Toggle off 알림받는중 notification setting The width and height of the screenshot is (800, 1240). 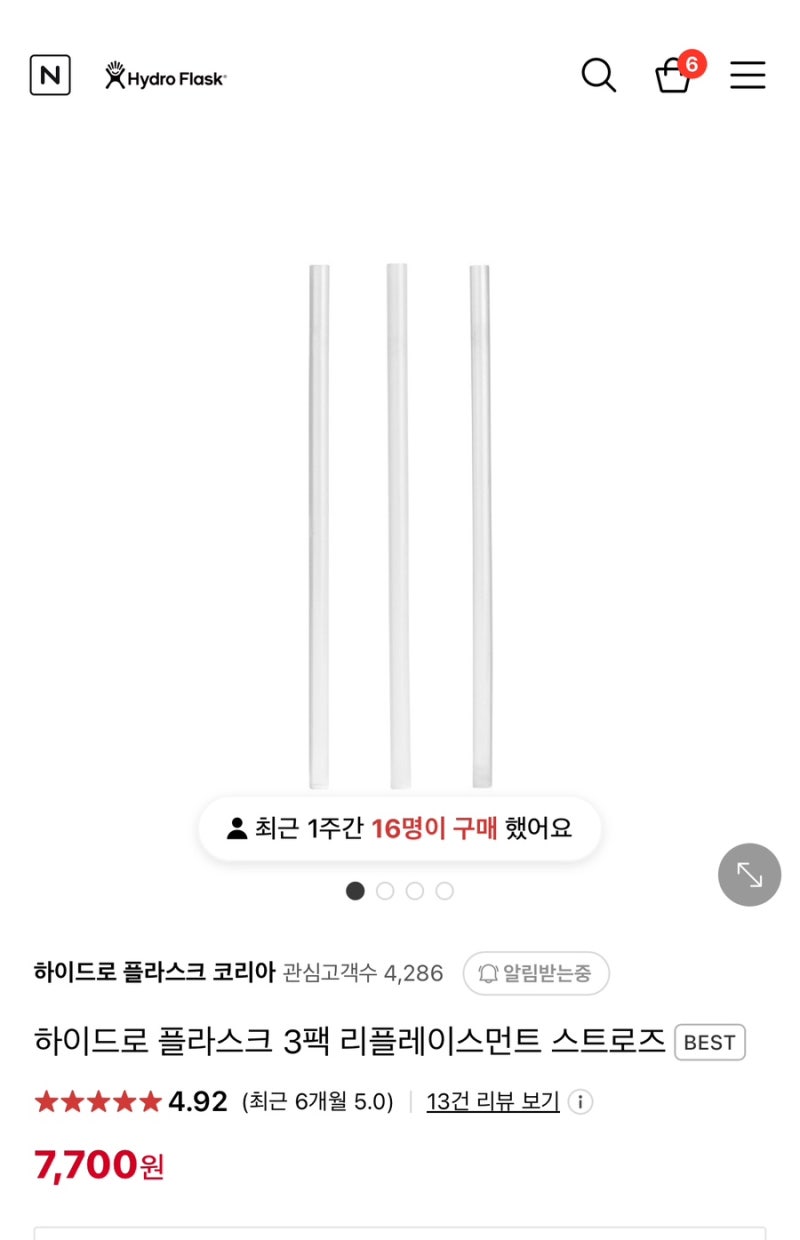(x=536, y=973)
